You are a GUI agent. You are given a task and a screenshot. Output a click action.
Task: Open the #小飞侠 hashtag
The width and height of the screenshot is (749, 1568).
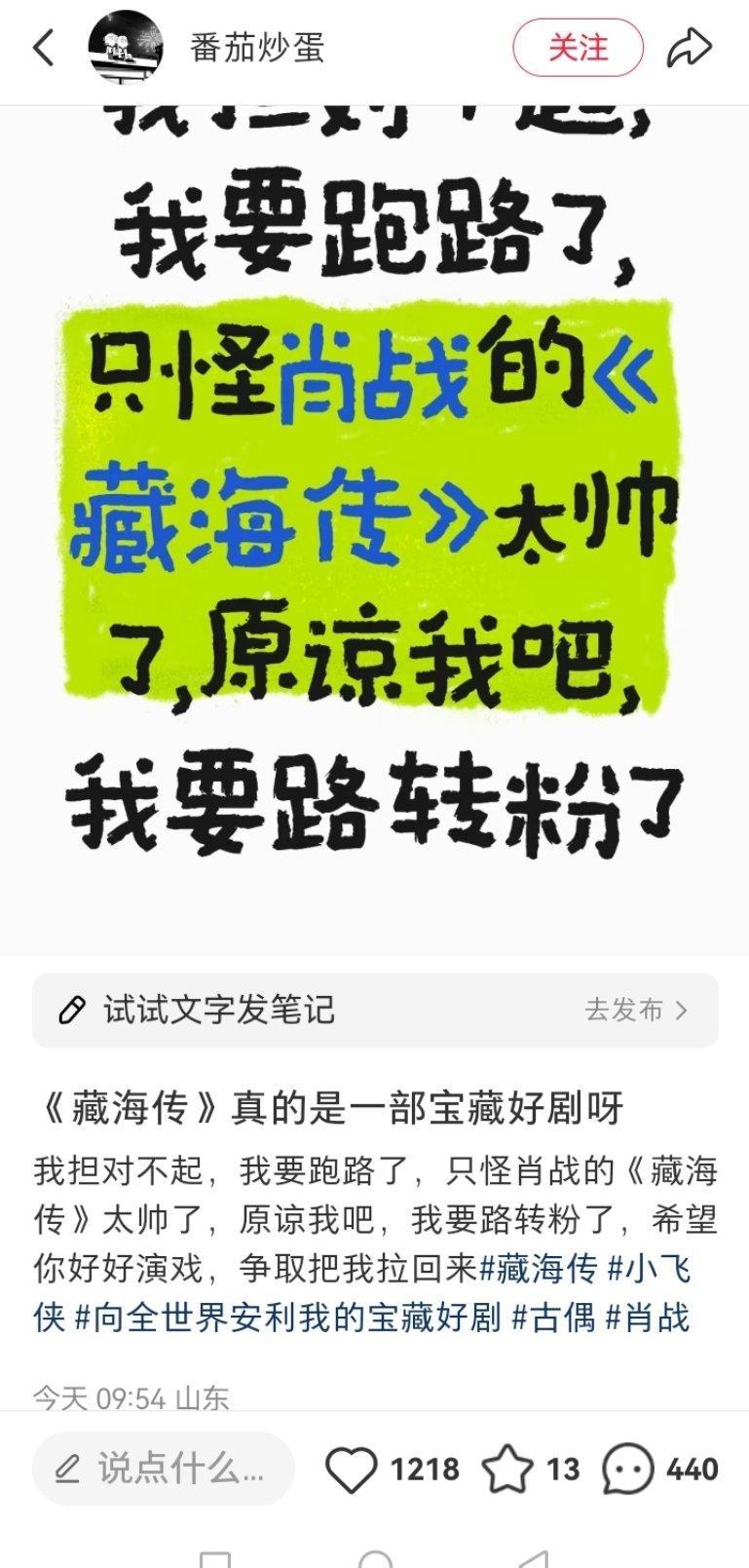pos(649,1268)
